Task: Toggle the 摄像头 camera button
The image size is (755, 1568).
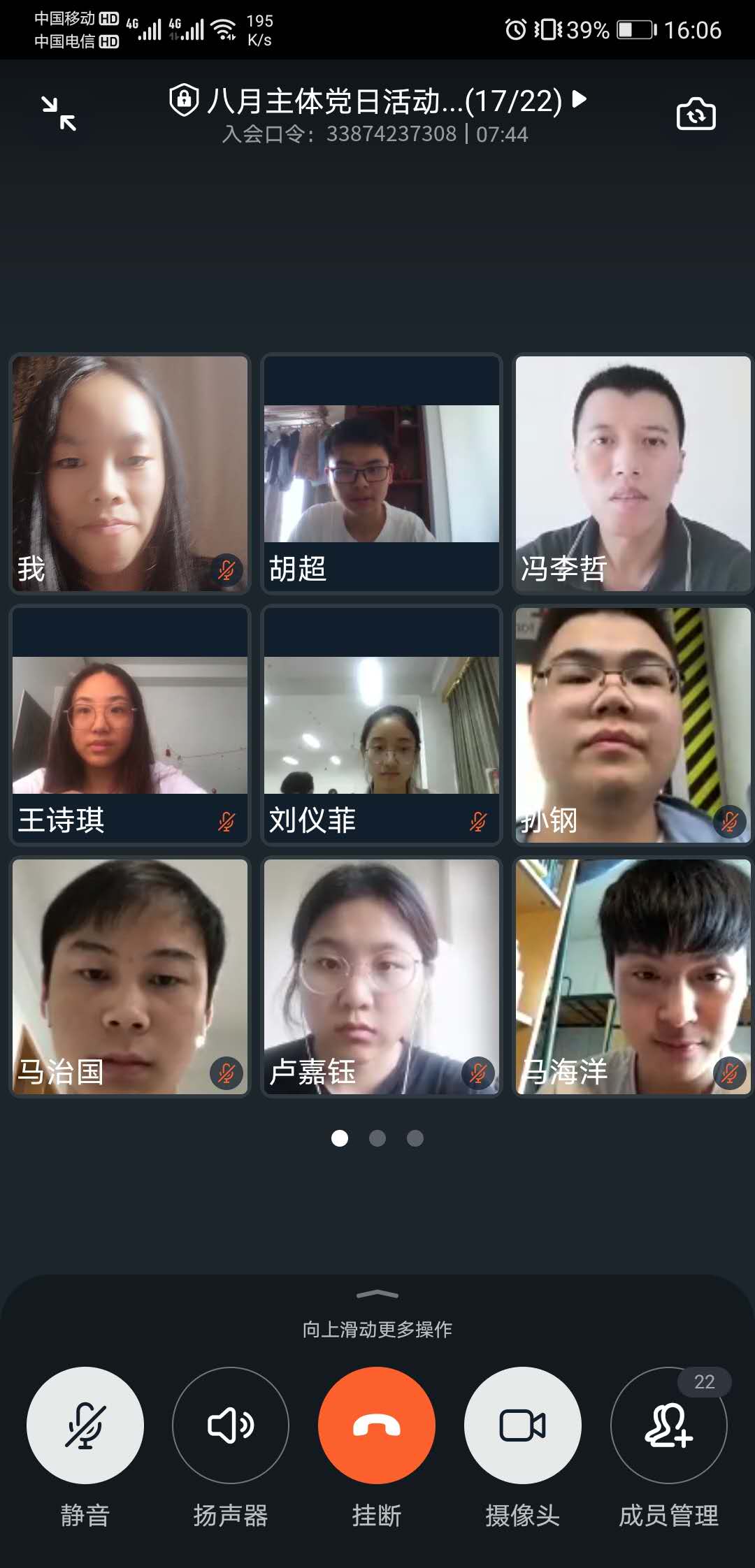Action: (523, 1425)
